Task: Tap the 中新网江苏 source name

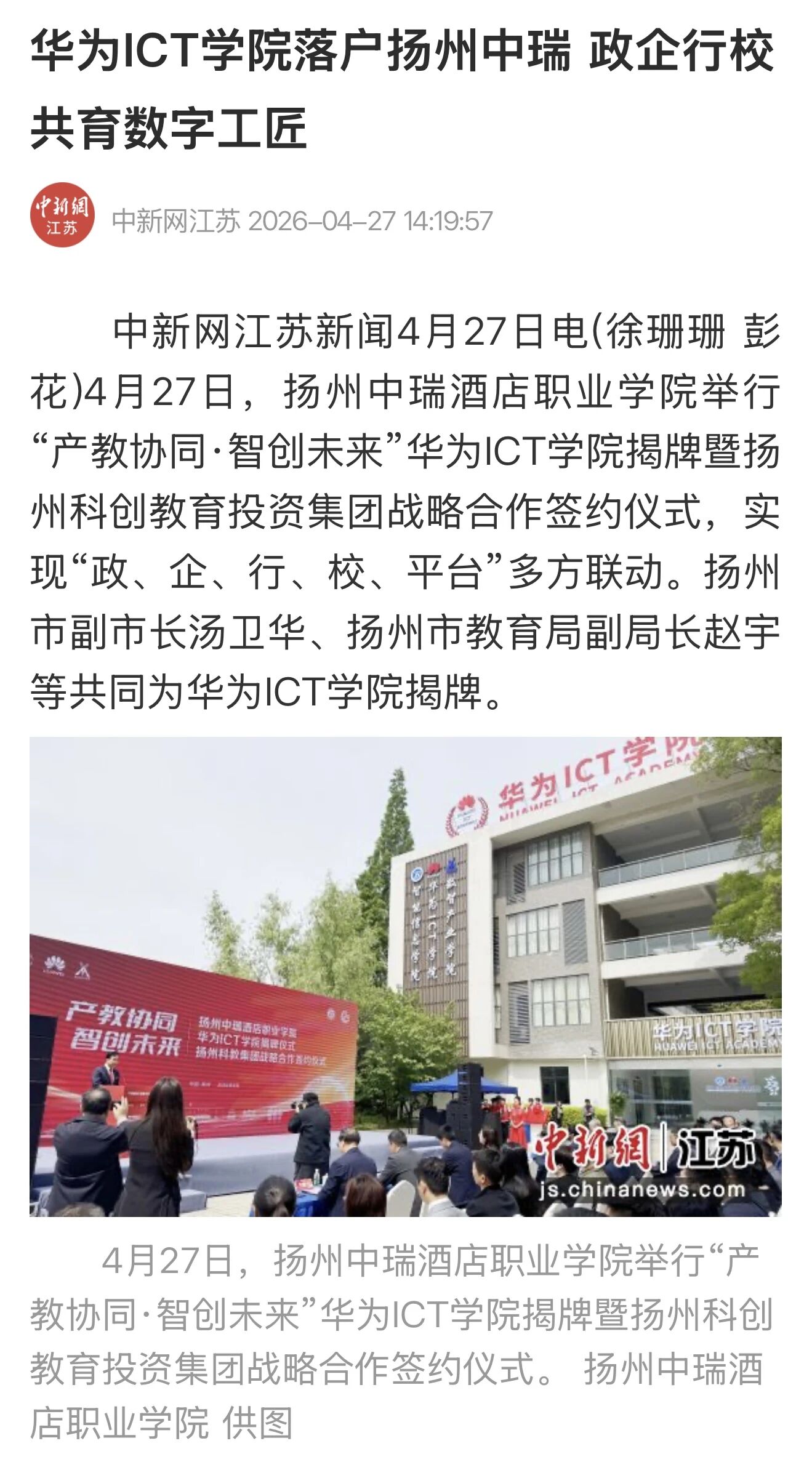Action: [176, 221]
